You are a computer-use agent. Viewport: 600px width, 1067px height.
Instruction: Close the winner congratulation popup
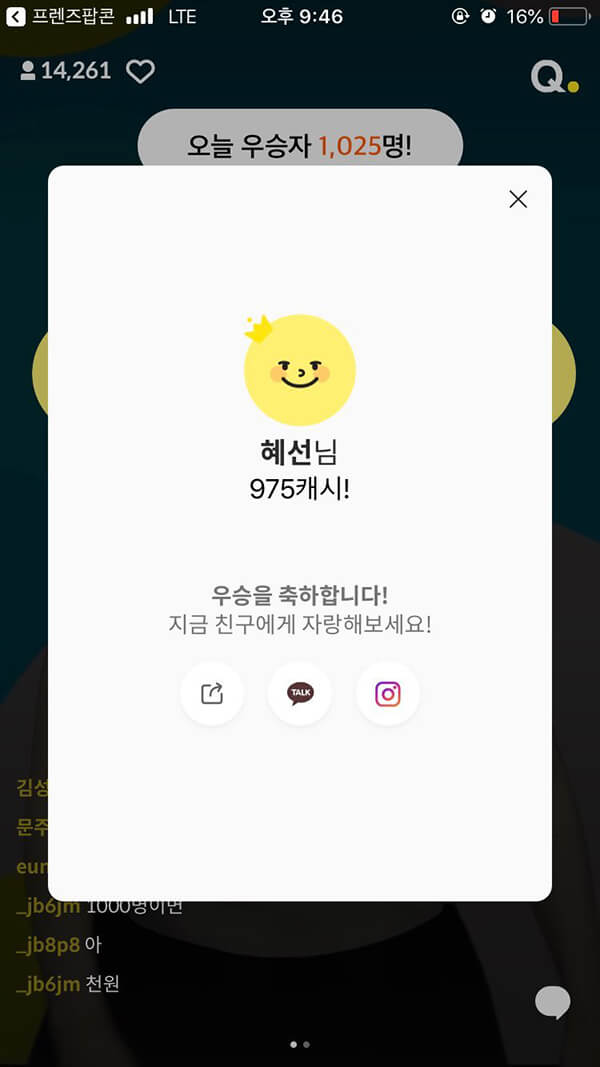pos(518,199)
